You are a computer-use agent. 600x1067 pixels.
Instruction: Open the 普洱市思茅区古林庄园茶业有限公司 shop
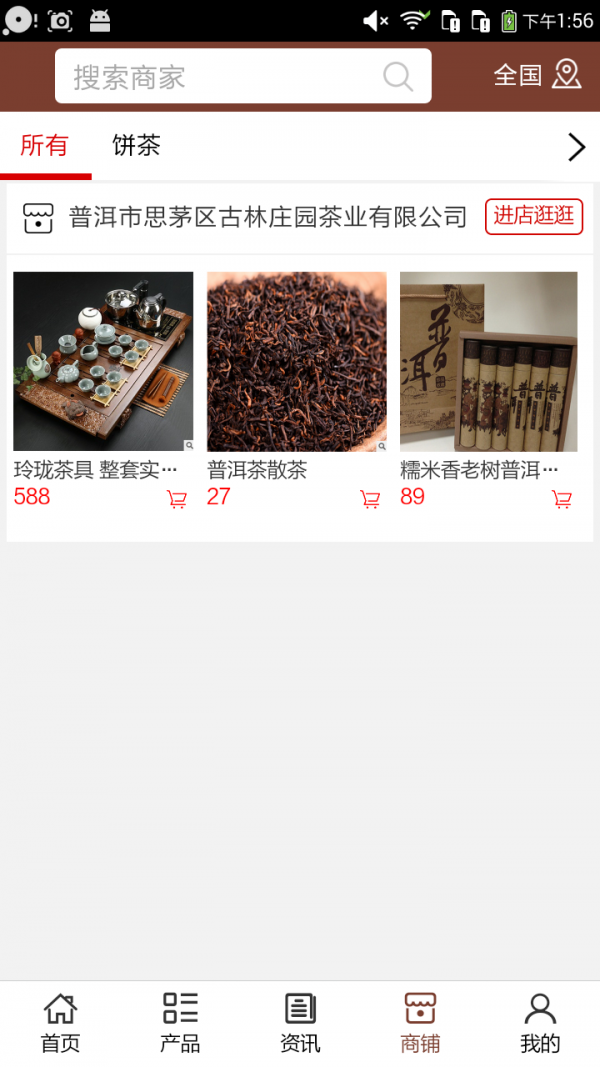click(267, 217)
